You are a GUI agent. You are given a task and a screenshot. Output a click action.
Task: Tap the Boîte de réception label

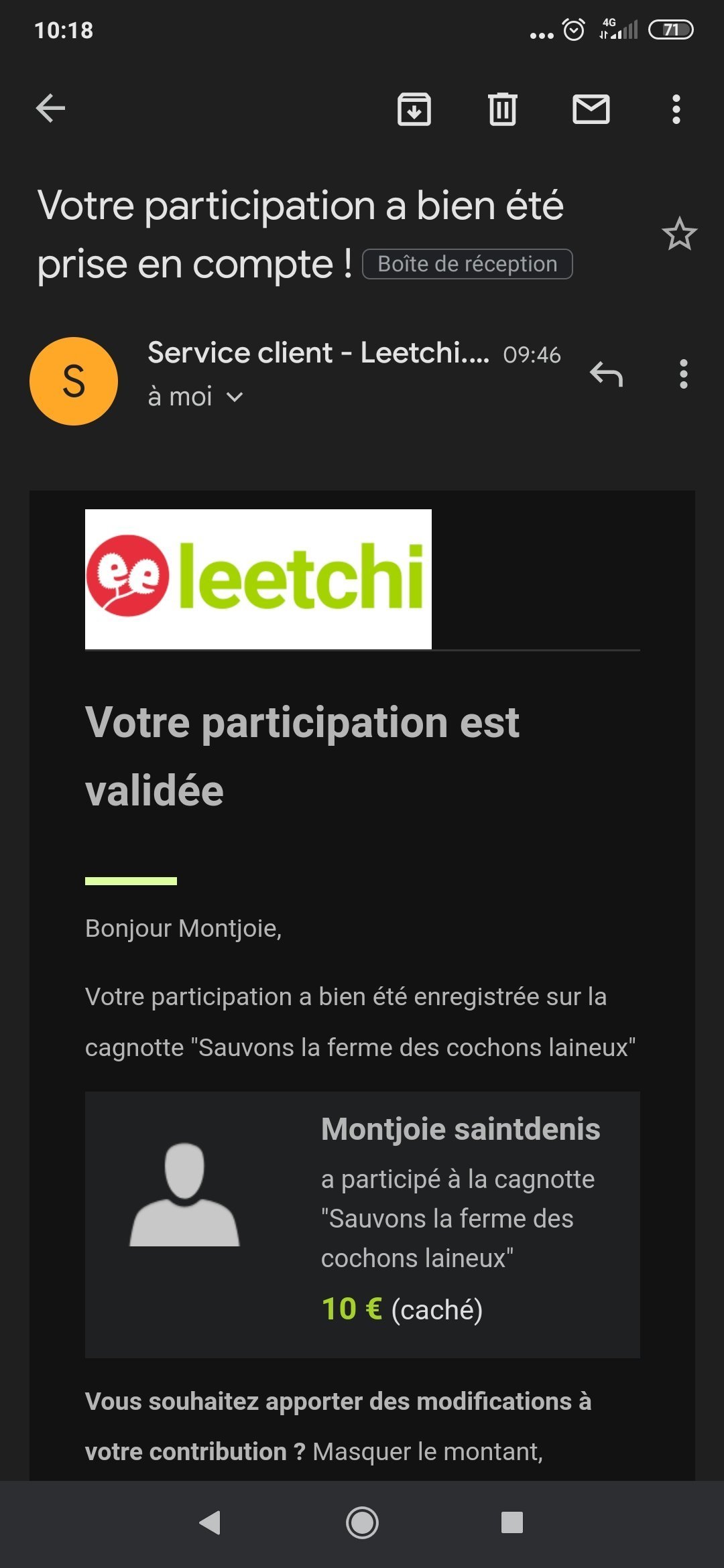467,264
